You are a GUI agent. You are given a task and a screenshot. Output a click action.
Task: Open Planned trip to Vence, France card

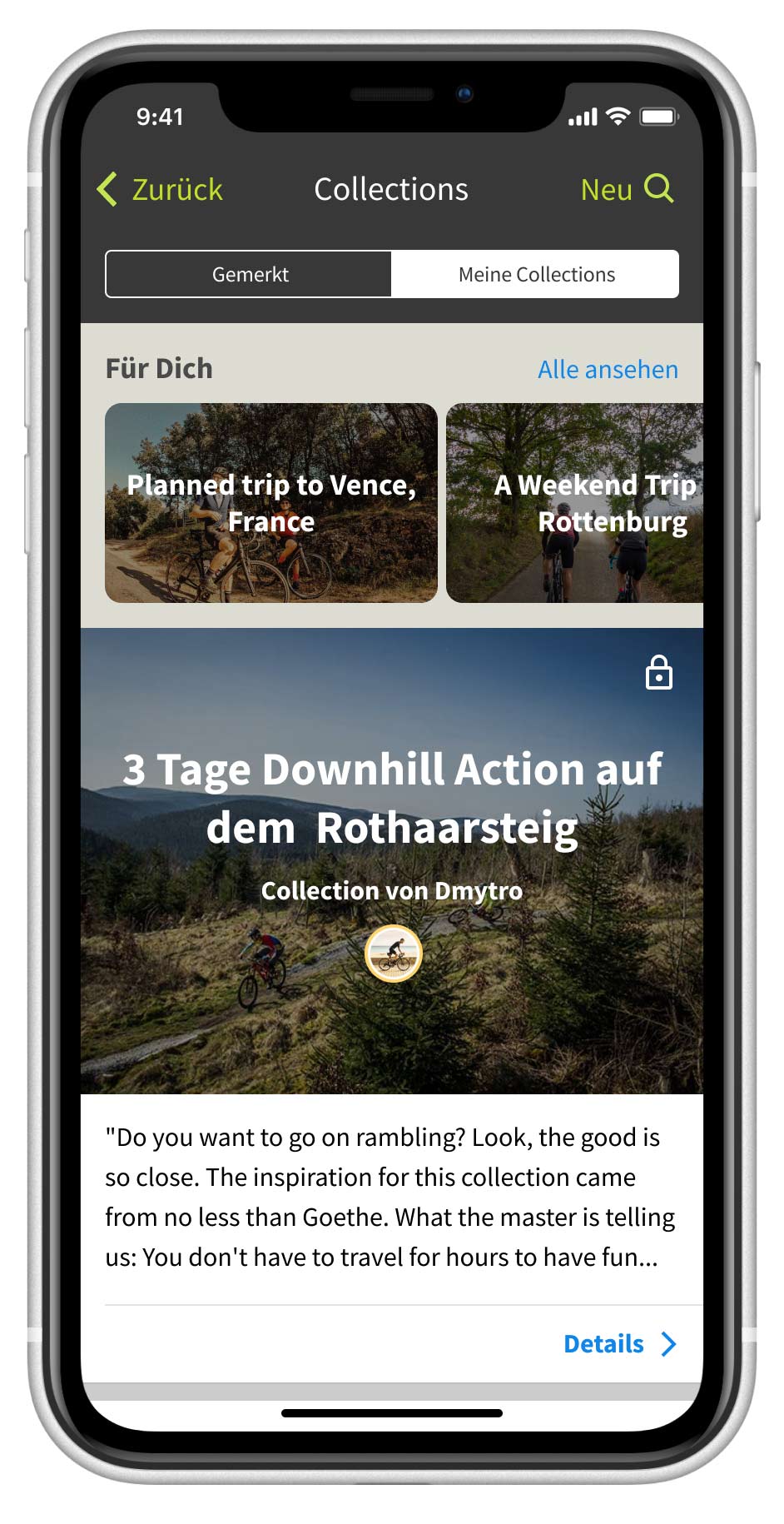[x=270, y=502]
